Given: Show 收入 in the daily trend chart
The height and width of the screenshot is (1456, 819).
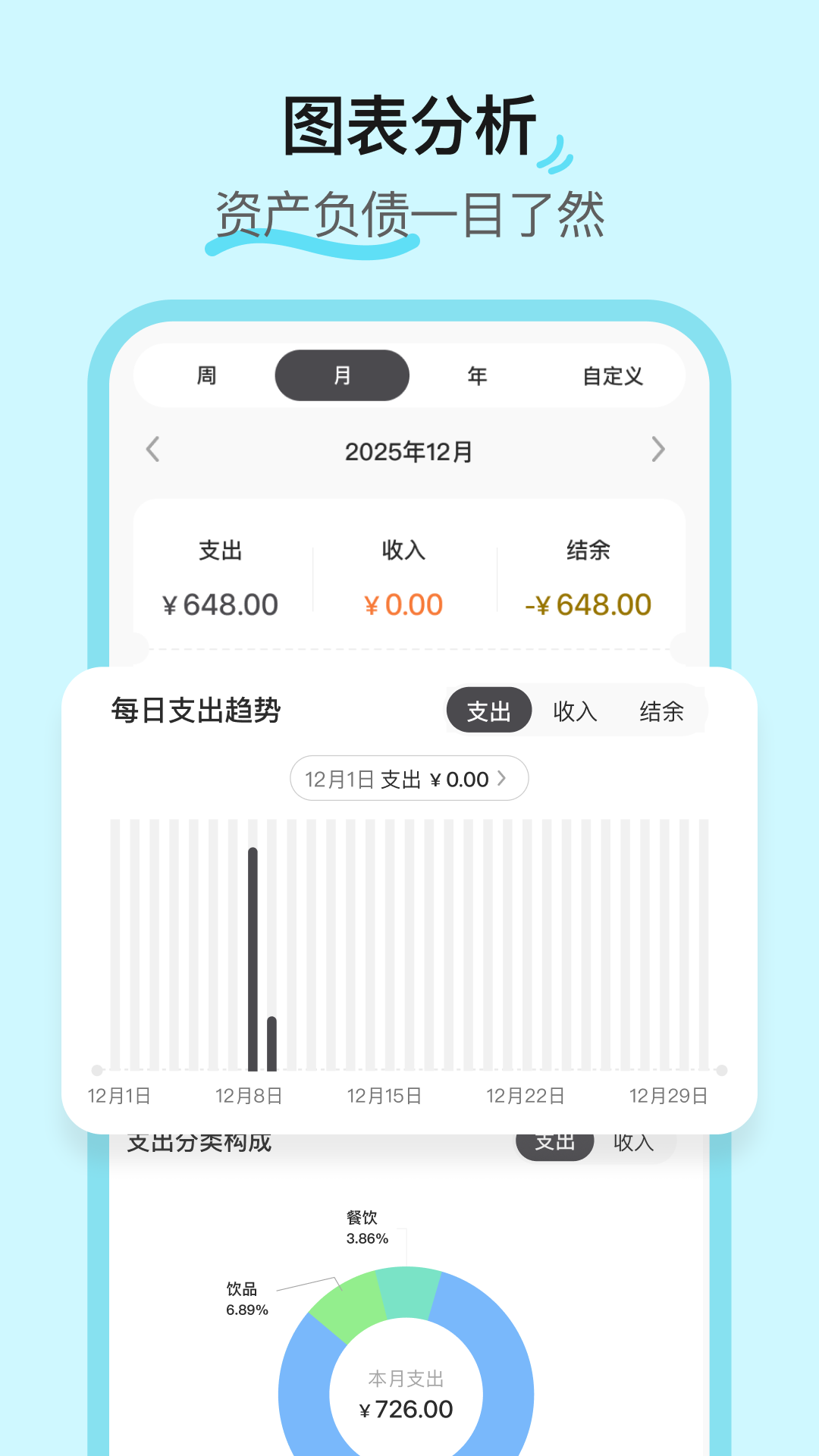Looking at the screenshot, I should (x=574, y=711).
